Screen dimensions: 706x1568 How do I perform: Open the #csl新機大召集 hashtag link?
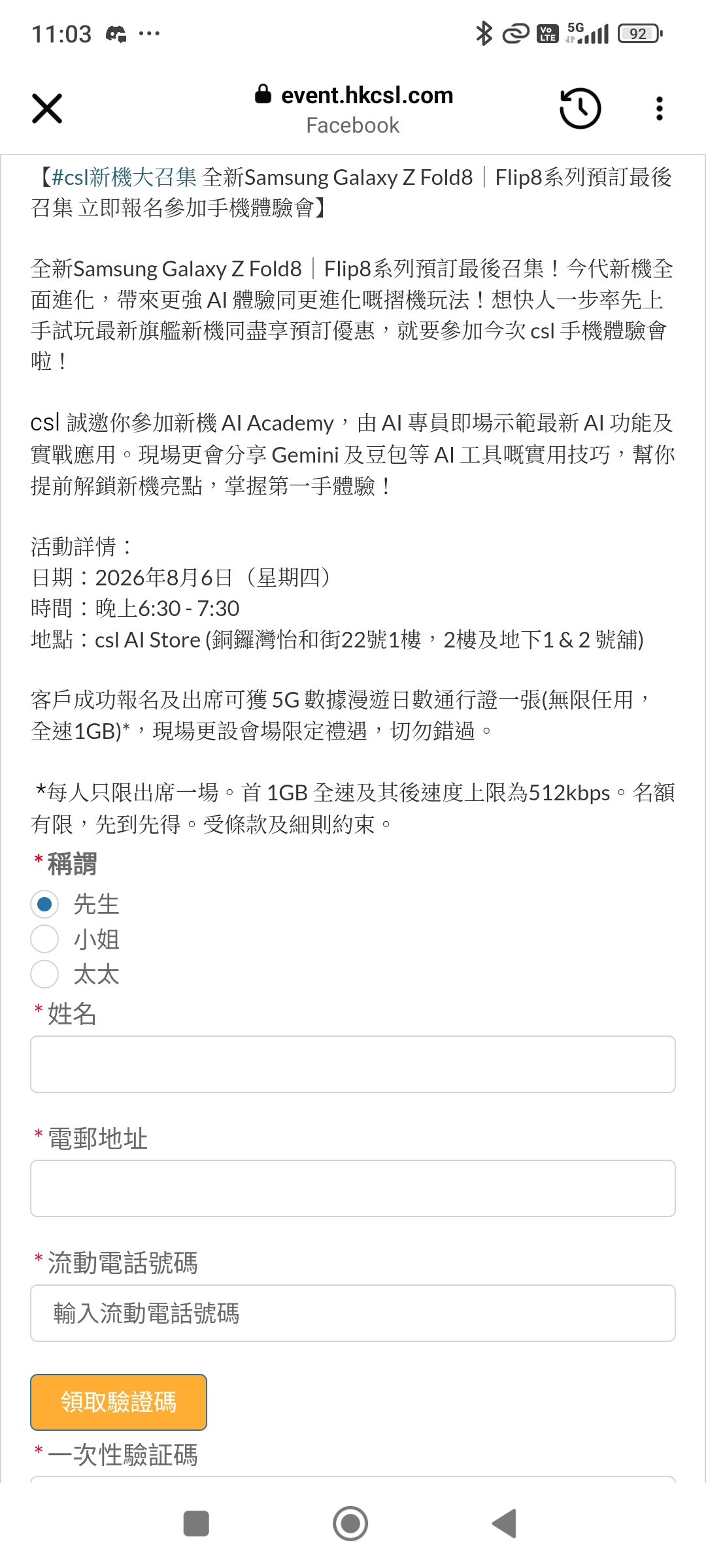pos(124,177)
